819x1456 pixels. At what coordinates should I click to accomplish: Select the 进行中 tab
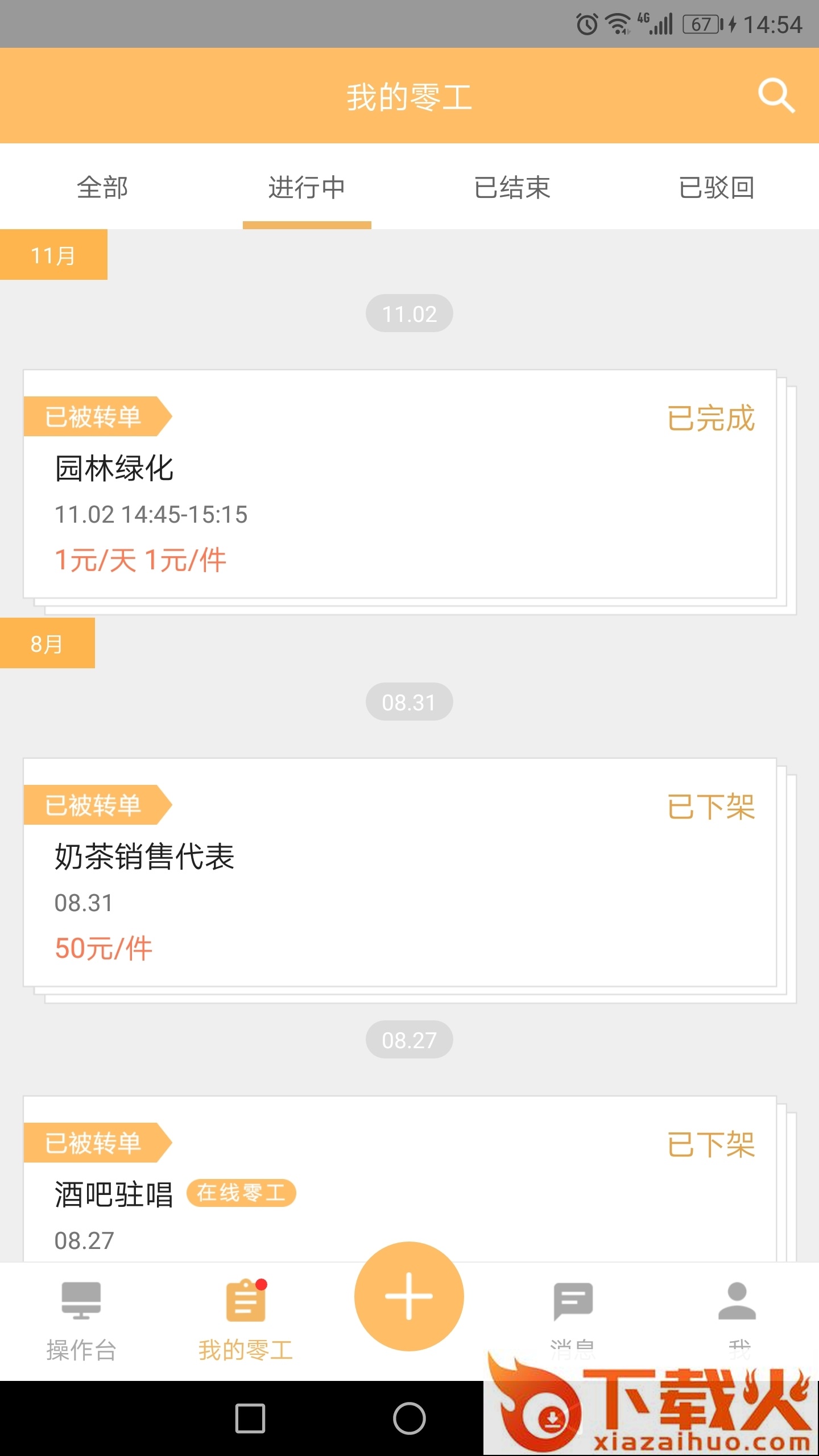[307, 188]
